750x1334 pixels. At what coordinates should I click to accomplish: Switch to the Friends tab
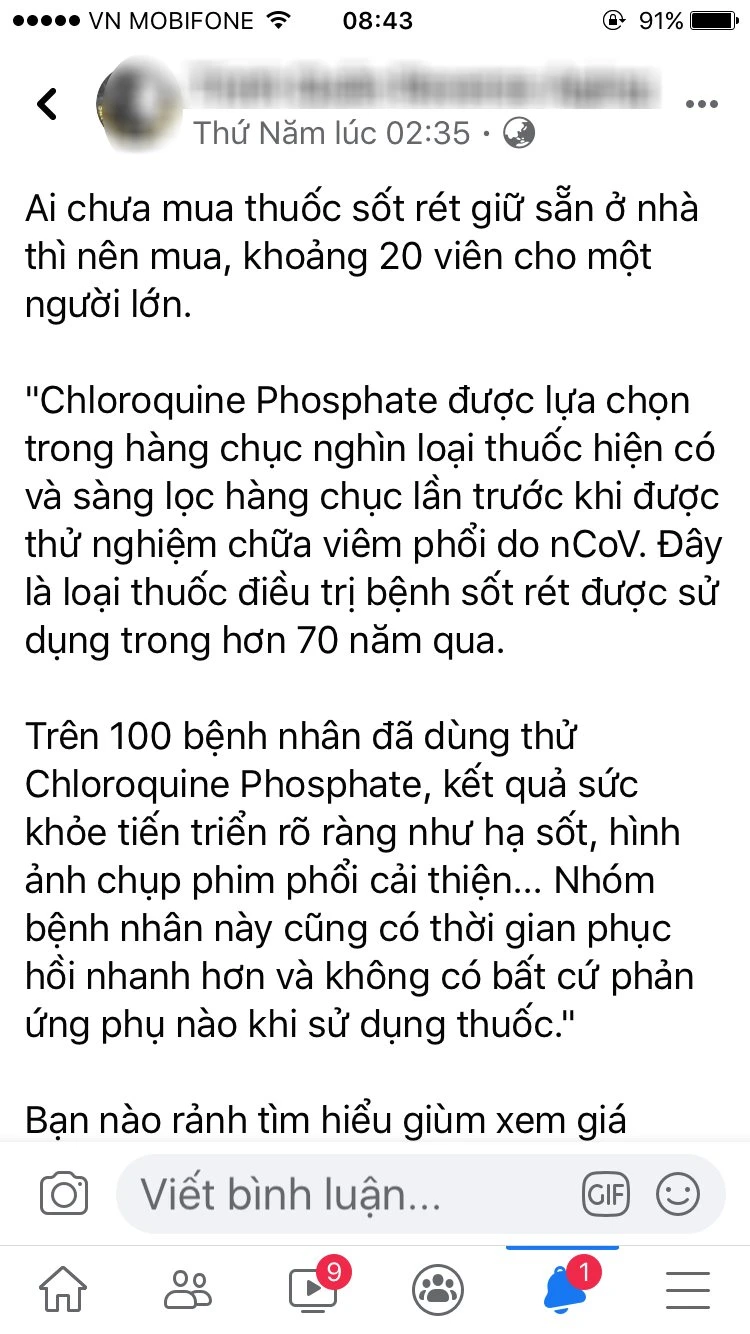click(187, 1291)
